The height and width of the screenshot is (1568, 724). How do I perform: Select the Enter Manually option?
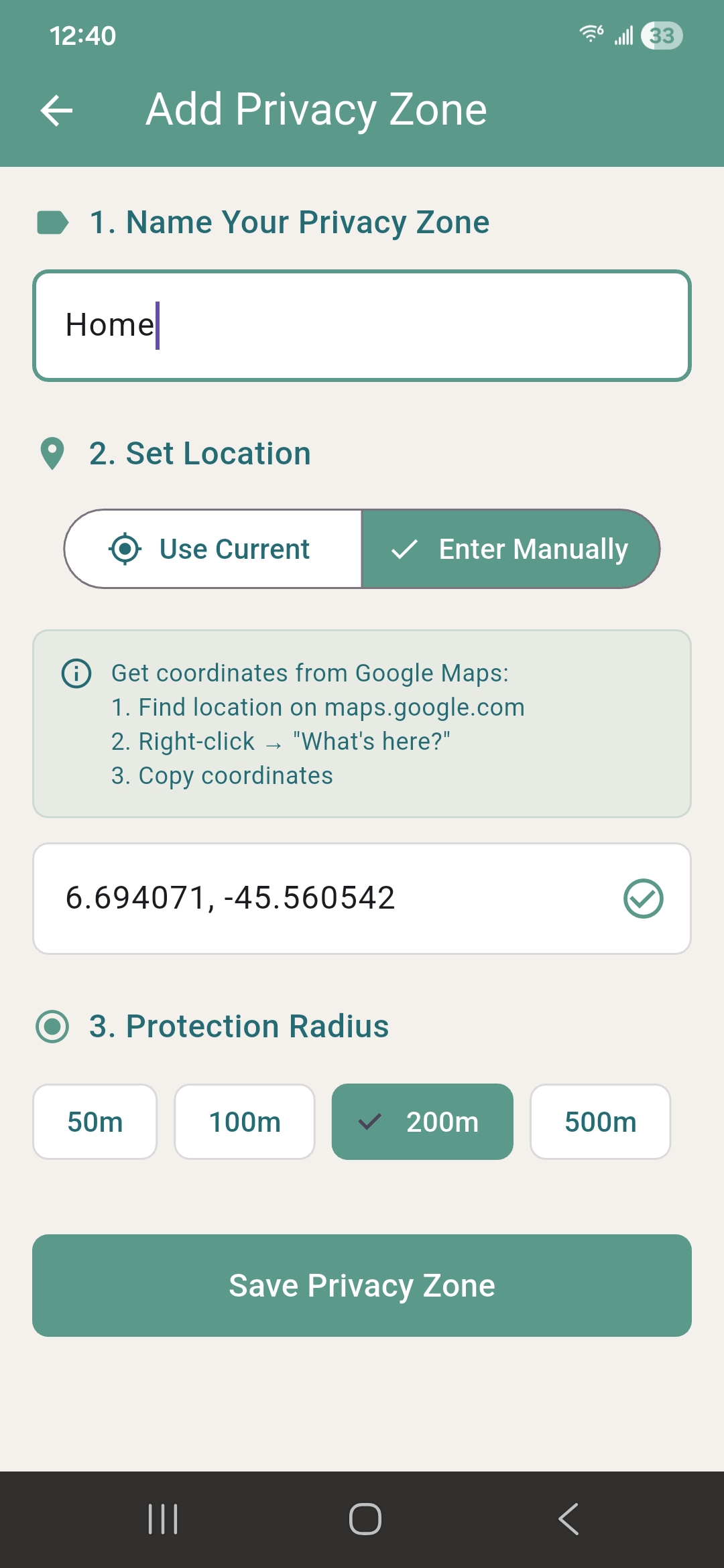click(511, 548)
